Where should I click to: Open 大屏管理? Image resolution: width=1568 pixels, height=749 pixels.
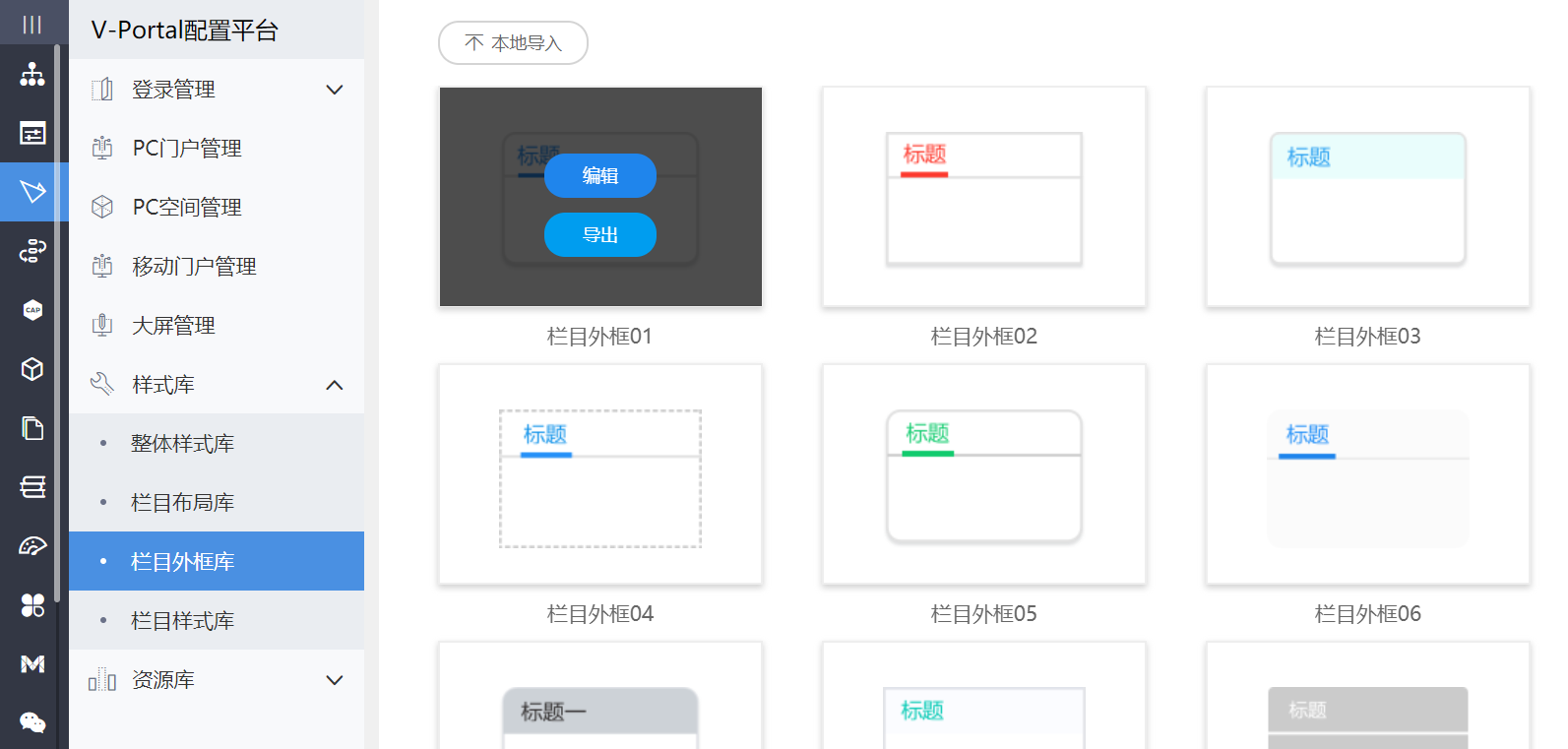(173, 326)
